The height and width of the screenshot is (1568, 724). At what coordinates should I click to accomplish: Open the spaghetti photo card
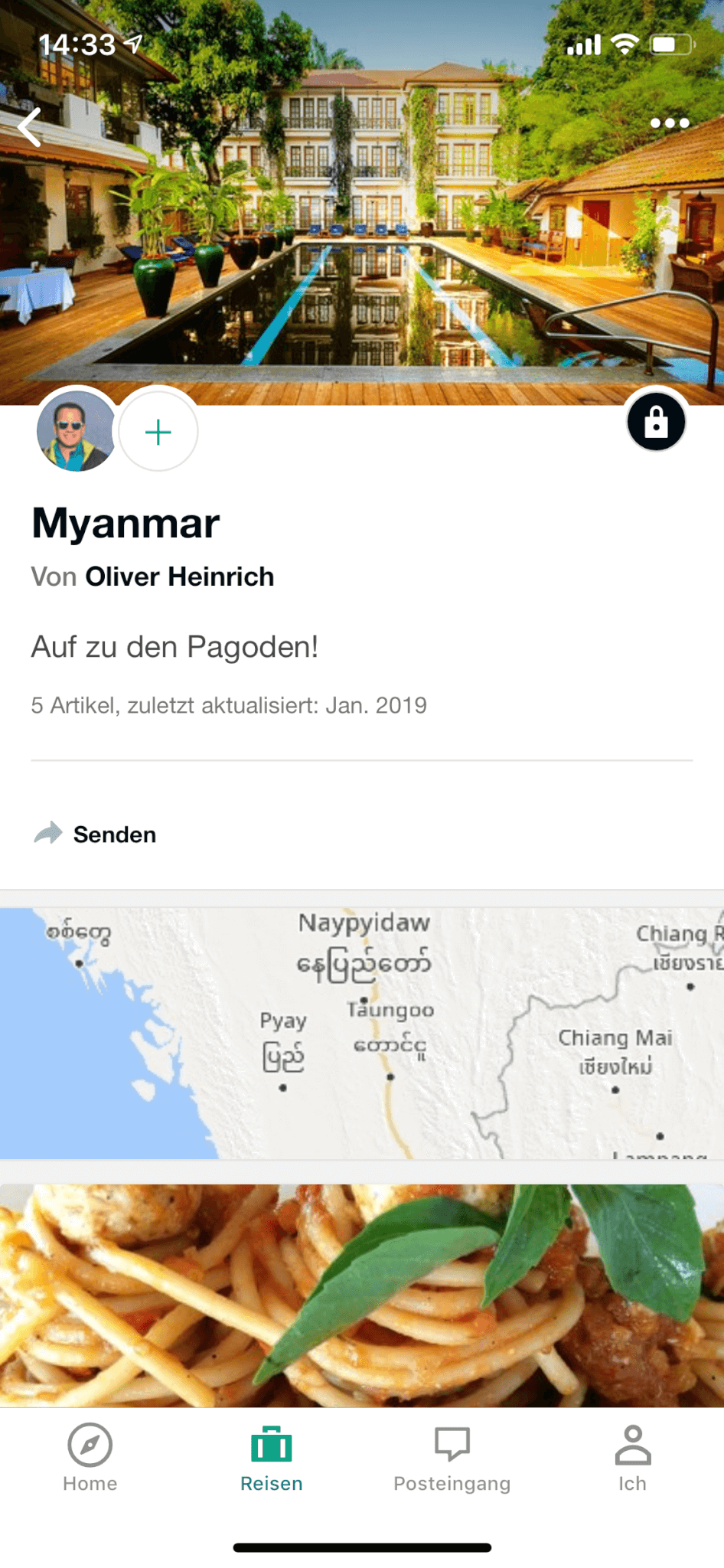[x=362, y=1295]
